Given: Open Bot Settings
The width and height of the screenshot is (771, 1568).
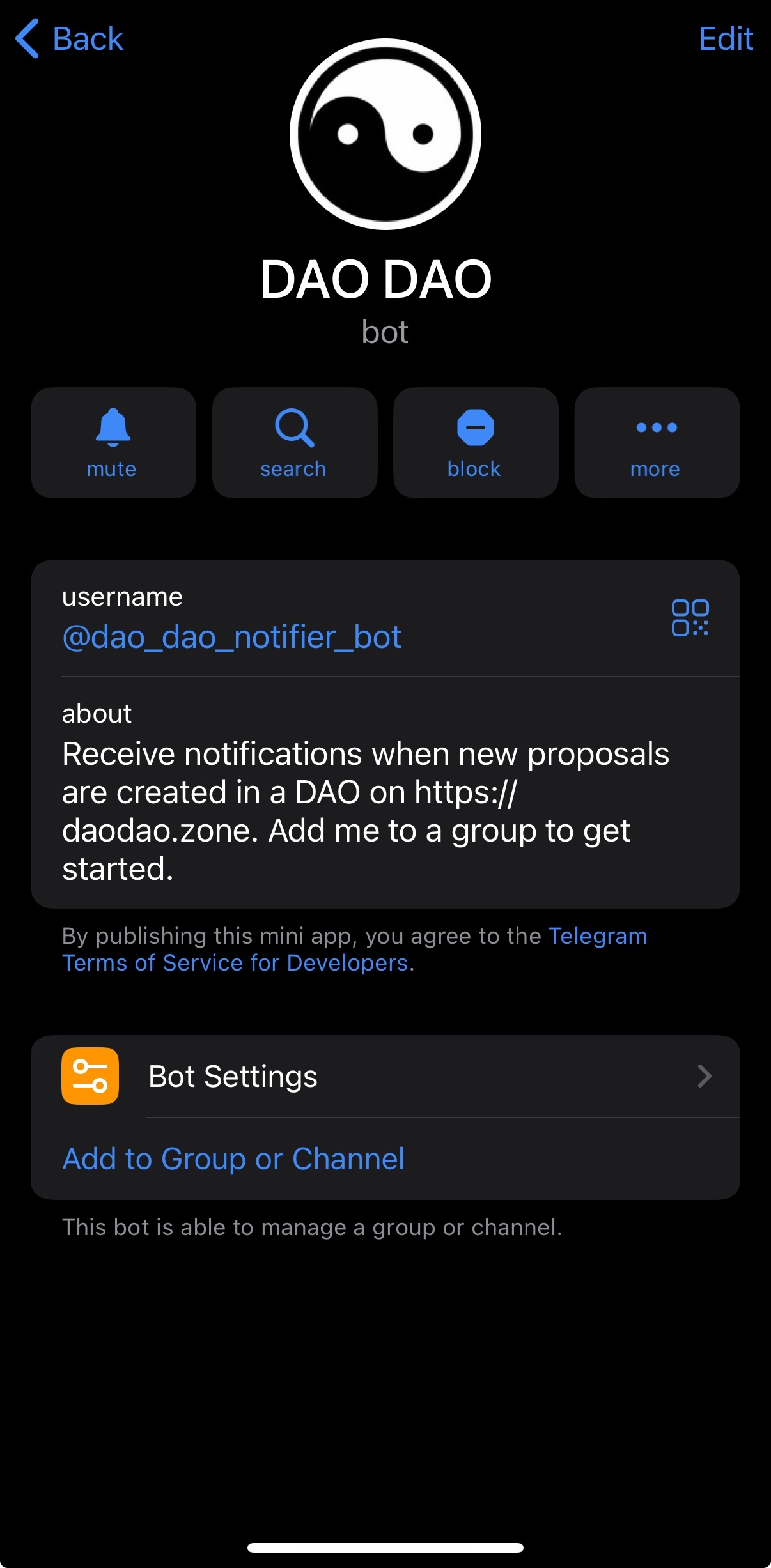Looking at the screenshot, I should [x=385, y=1076].
